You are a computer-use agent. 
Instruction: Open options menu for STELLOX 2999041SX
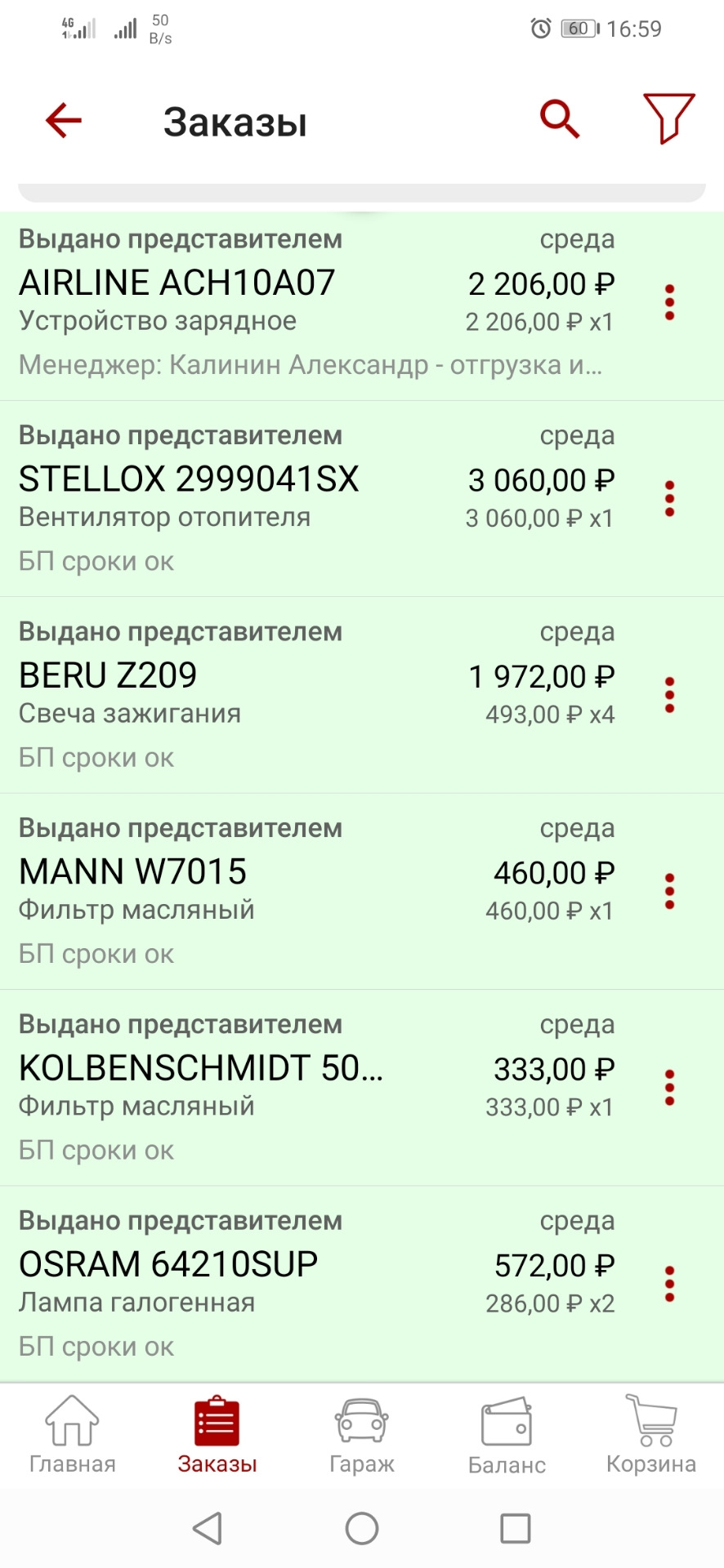[669, 498]
